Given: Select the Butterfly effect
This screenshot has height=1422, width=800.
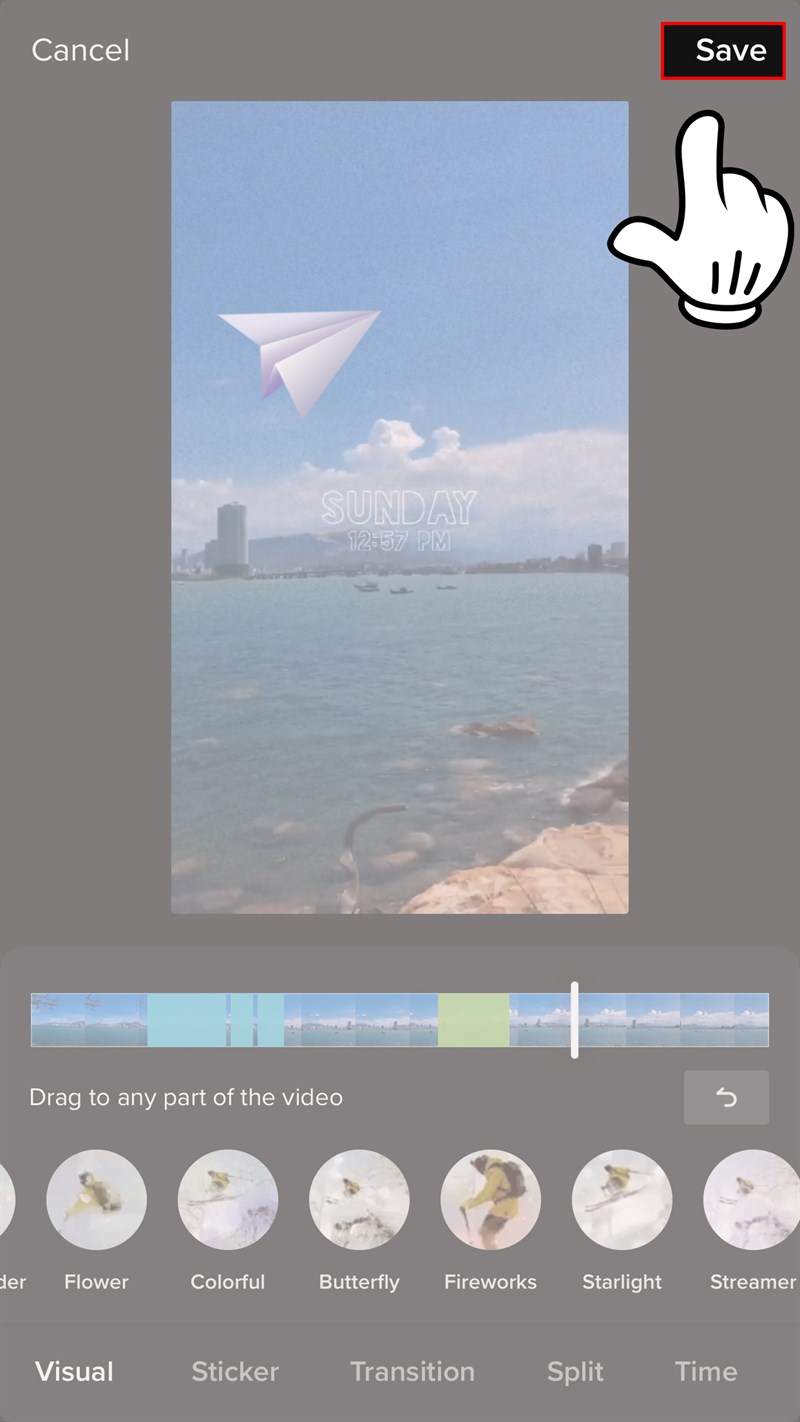Looking at the screenshot, I should pos(358,1200).
